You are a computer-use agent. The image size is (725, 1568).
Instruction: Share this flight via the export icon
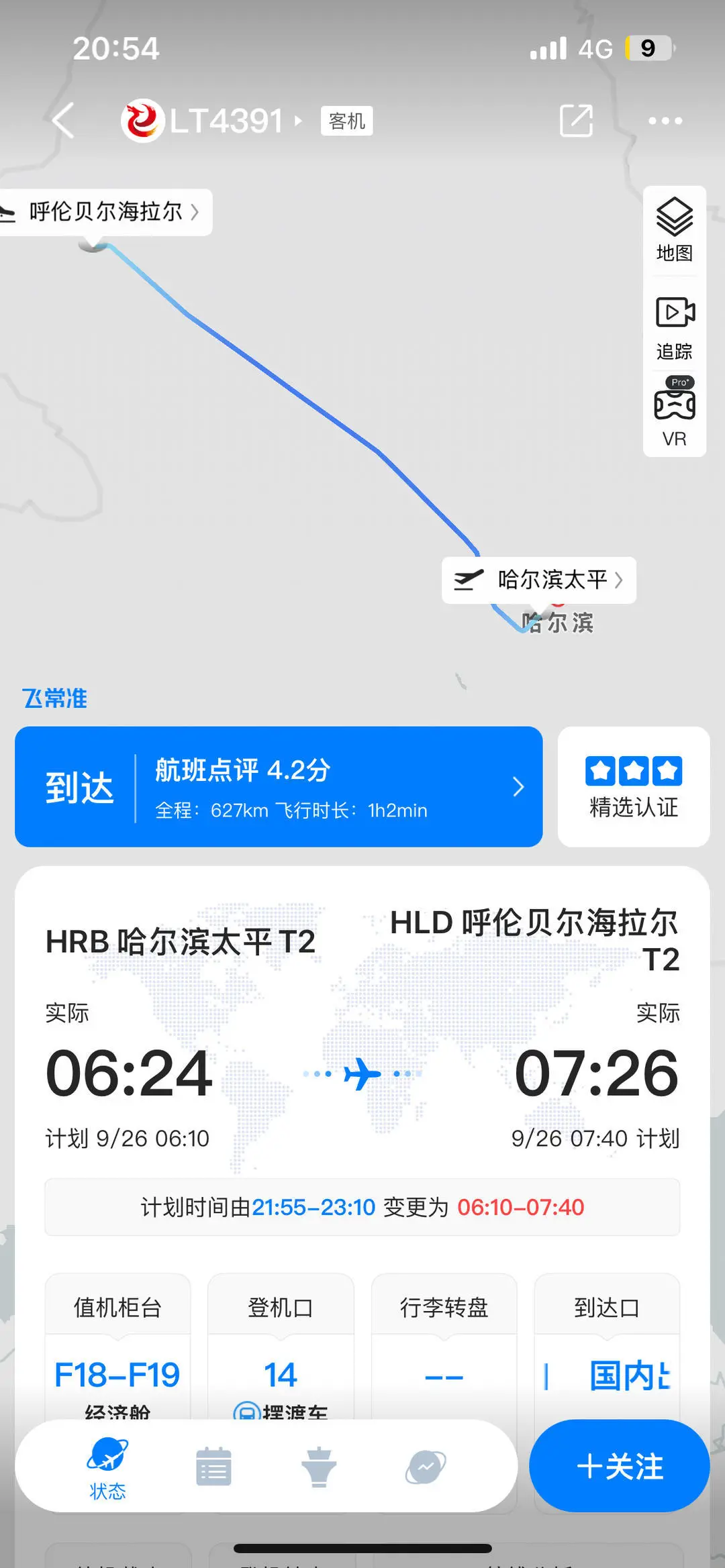[x=576, y=121]
